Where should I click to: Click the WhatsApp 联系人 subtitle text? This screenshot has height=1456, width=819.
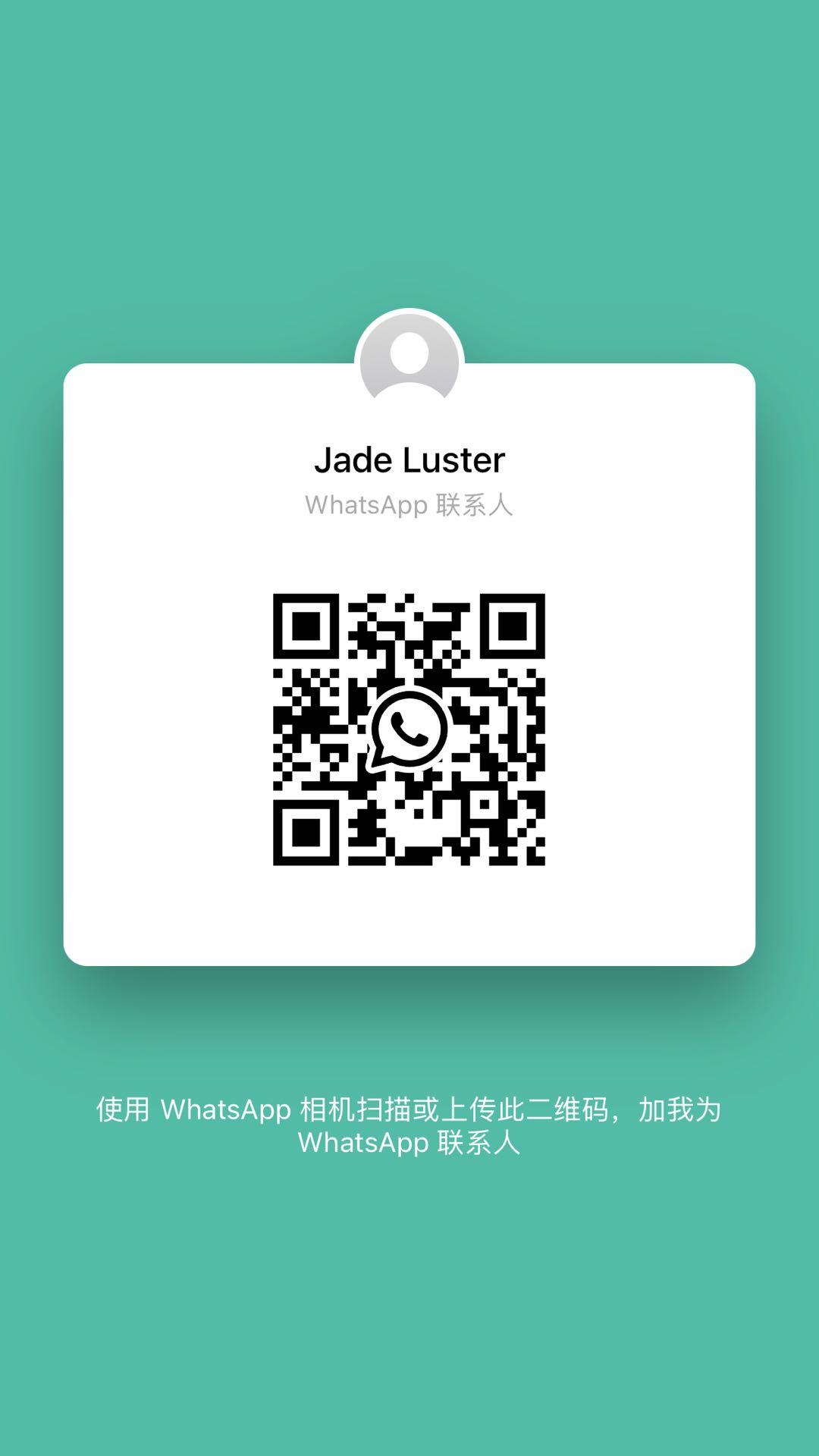pyautogui.click(x=409, y=505)
